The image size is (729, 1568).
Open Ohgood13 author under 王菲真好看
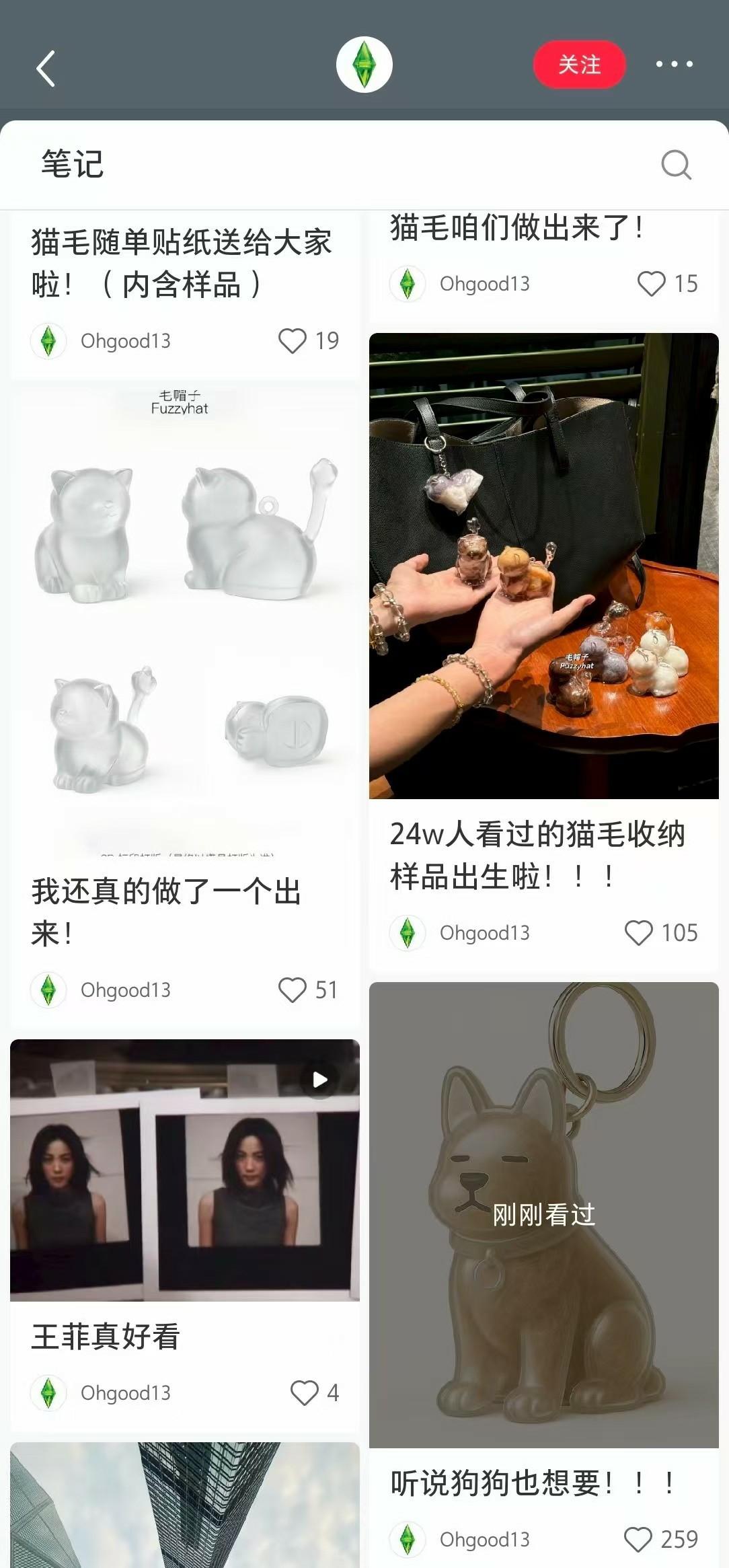125,1392
